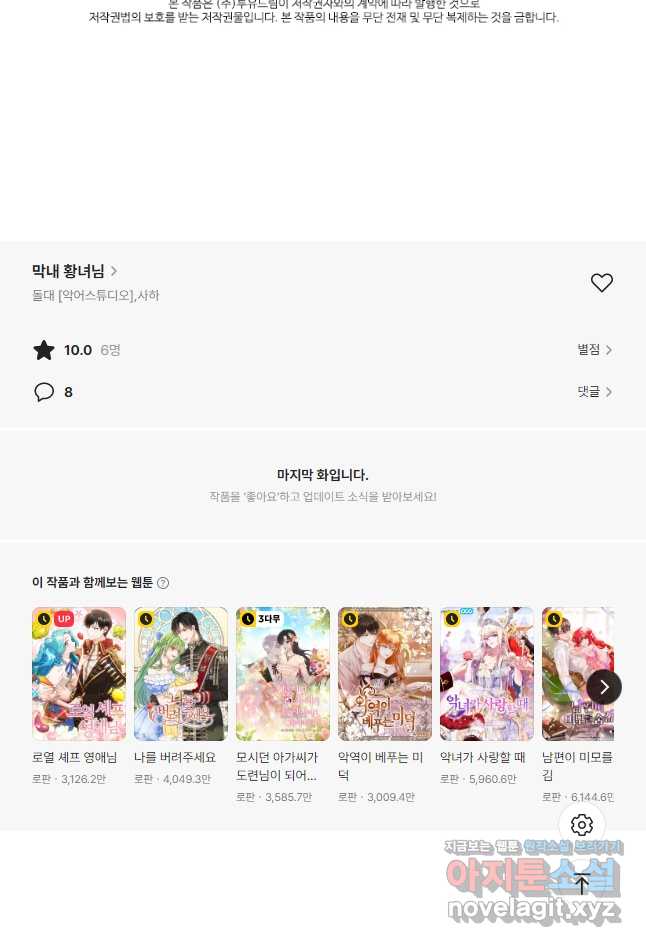Show next recommended webtoons with the arrow
Screen dimensions: 646x947
click(603, 687)
